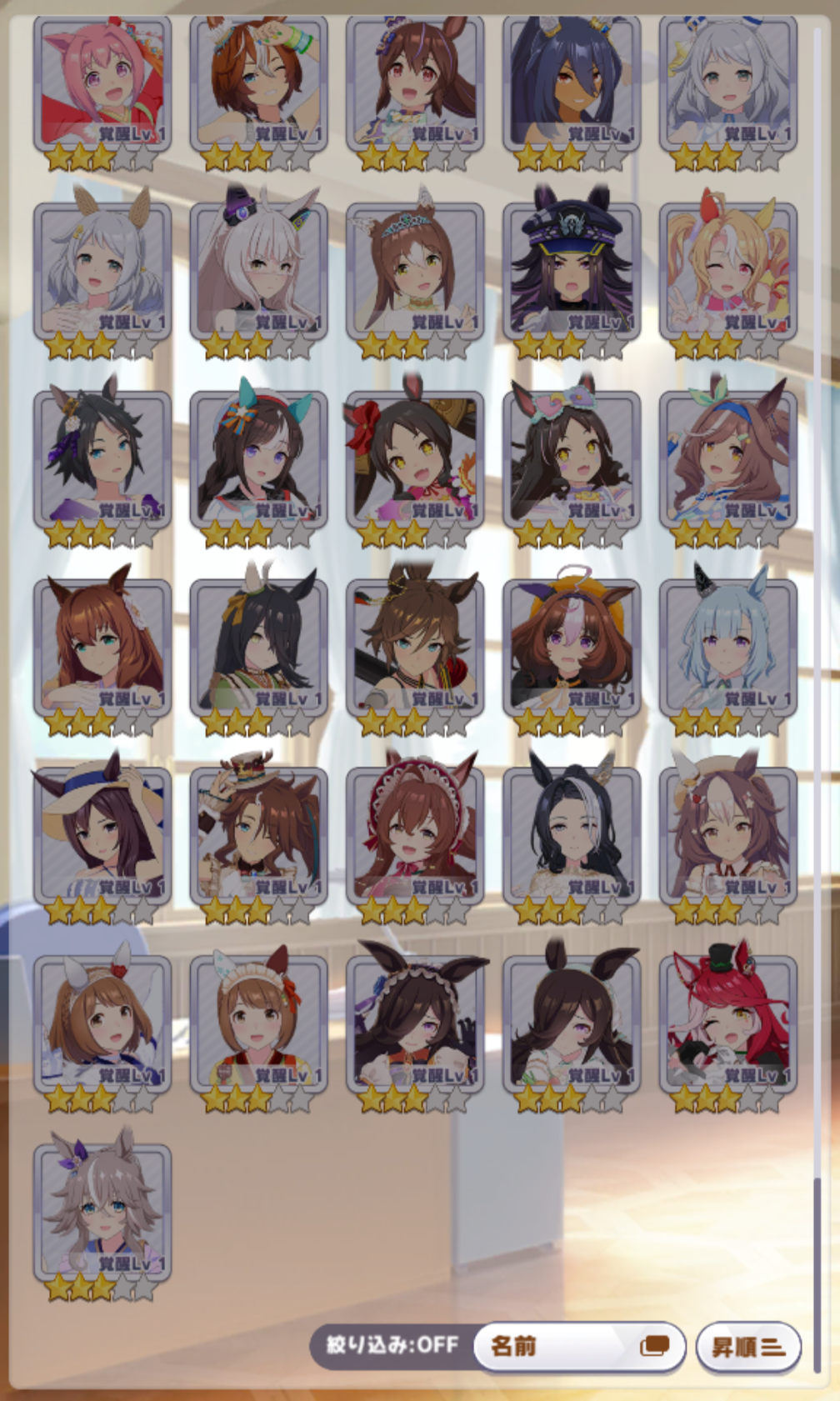This screenshot has width=840, height=1401.
Task: Open the 絞り込み:OFF filter button
Action: point(392,1345)
